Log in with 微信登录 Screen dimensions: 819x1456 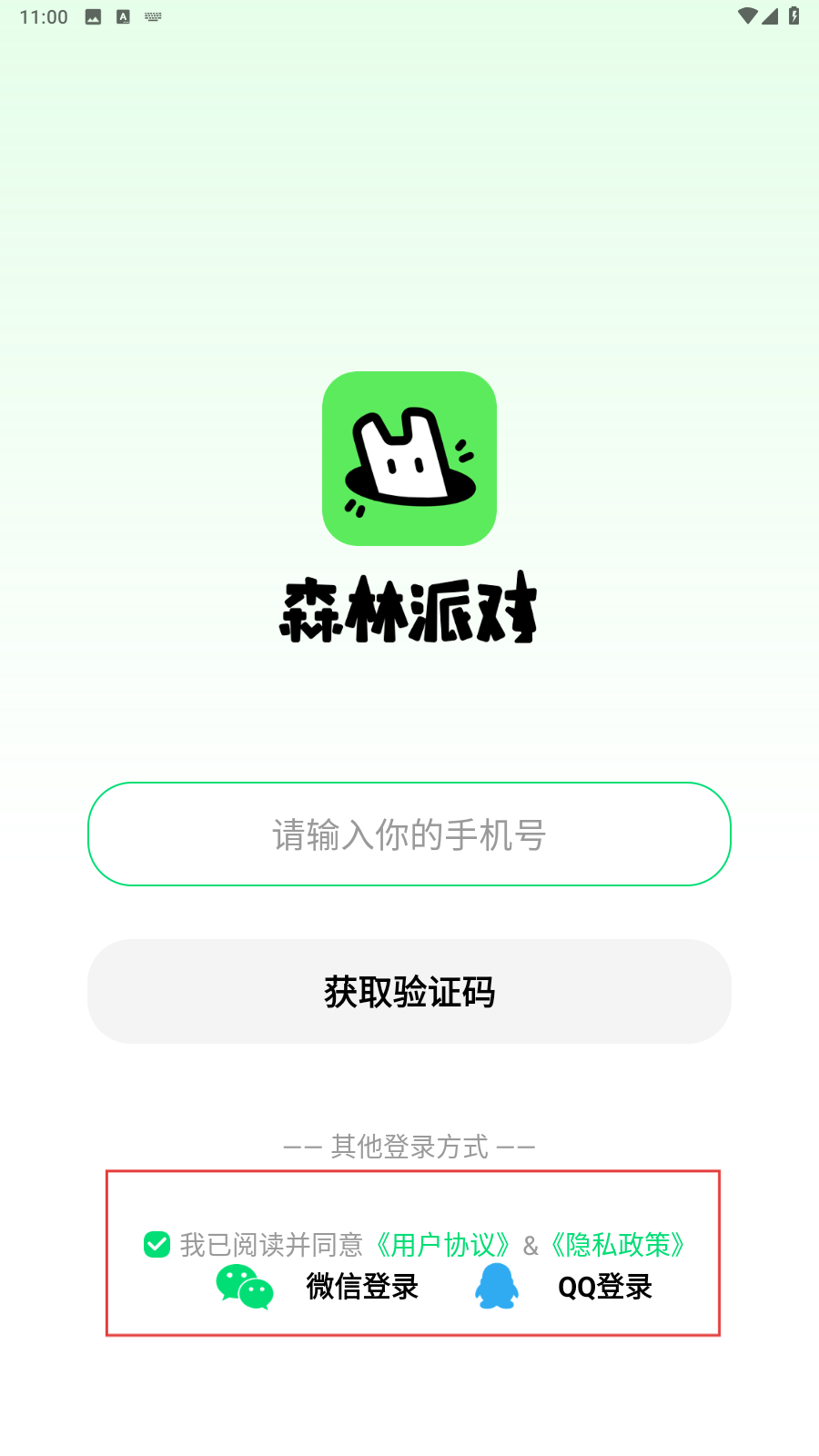tap(318, 1287)
